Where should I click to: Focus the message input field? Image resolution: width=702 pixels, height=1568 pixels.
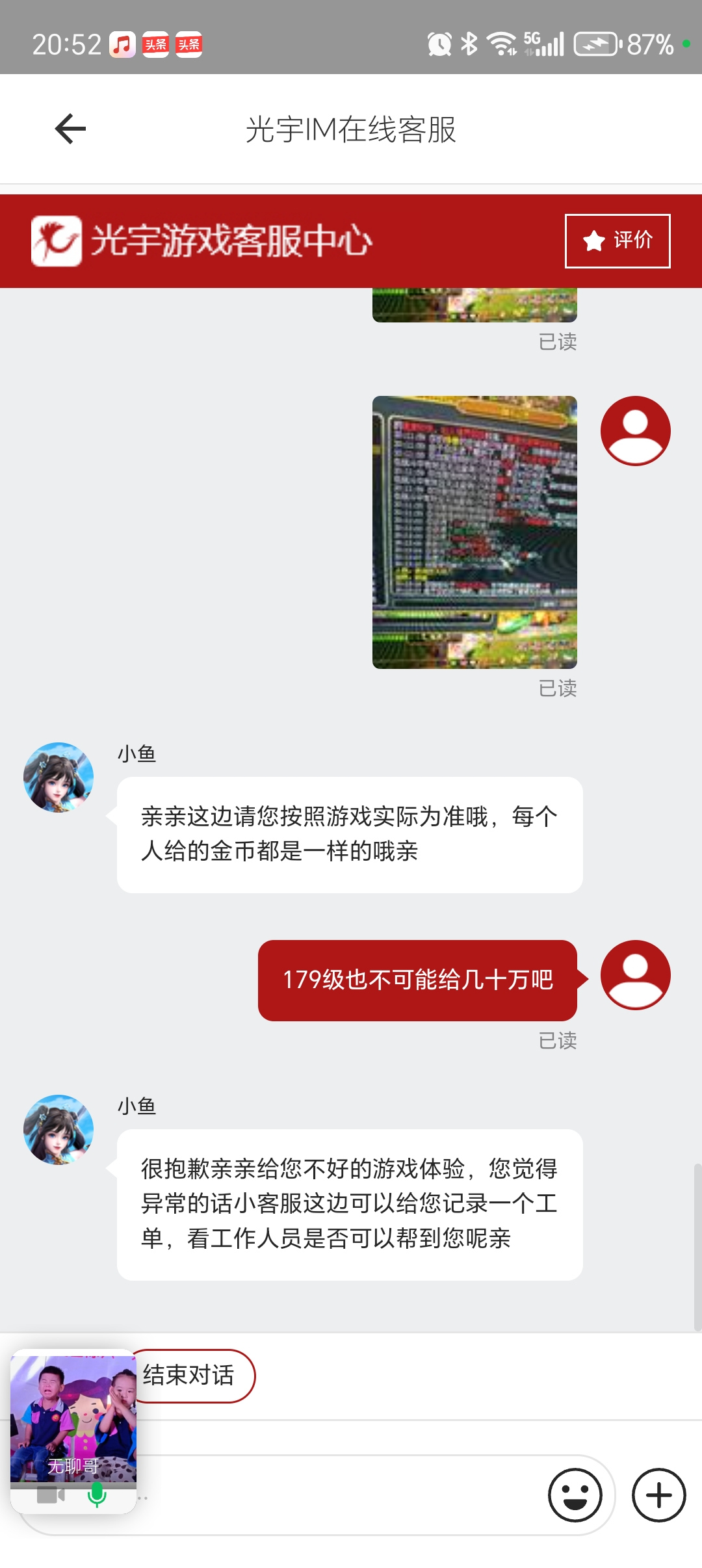[338, 1495]
